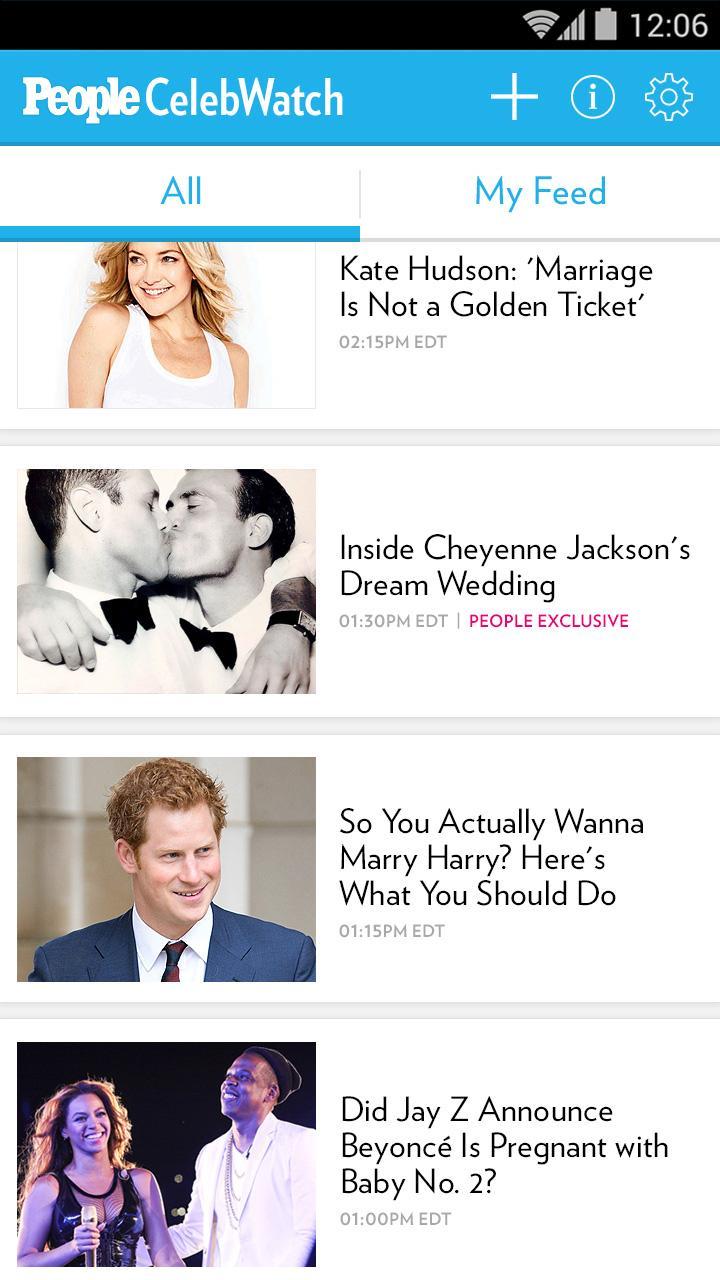Switch to the My Feed tab
The image size is (720, 1280).
pyautogui.click(x=538, y=192)
